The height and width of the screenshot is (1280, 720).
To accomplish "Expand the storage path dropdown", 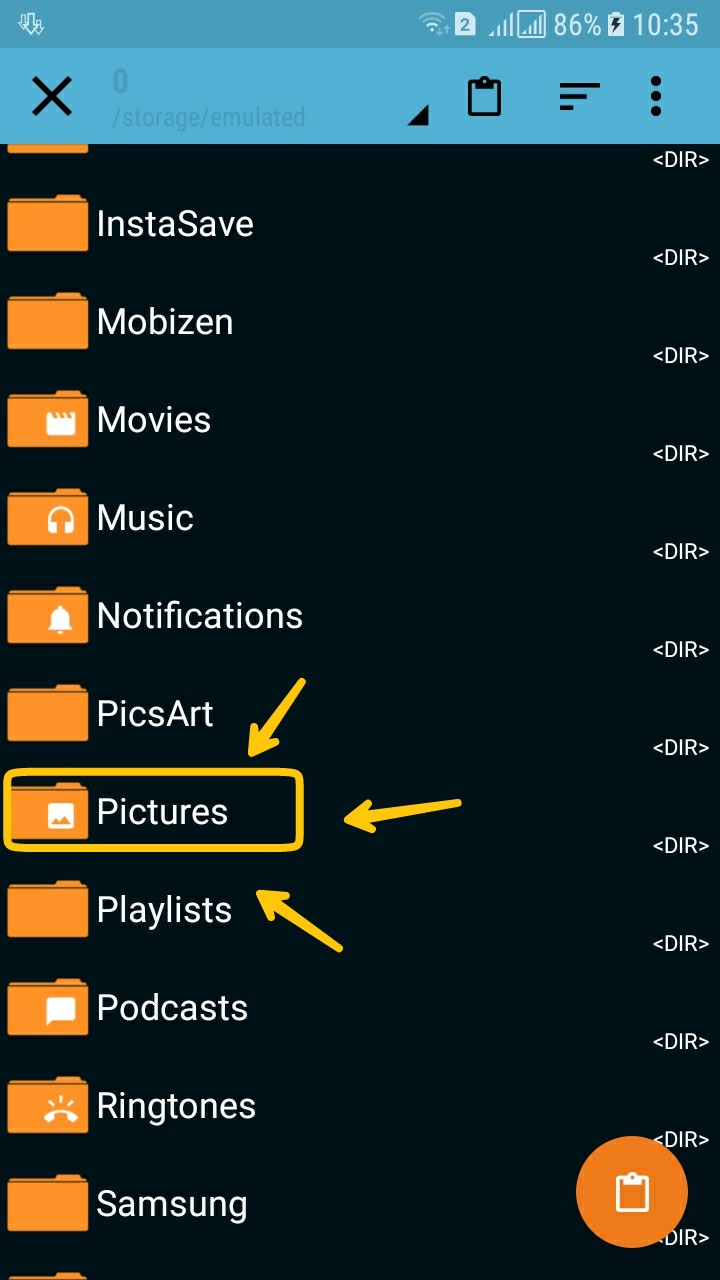I will point(418,116).
